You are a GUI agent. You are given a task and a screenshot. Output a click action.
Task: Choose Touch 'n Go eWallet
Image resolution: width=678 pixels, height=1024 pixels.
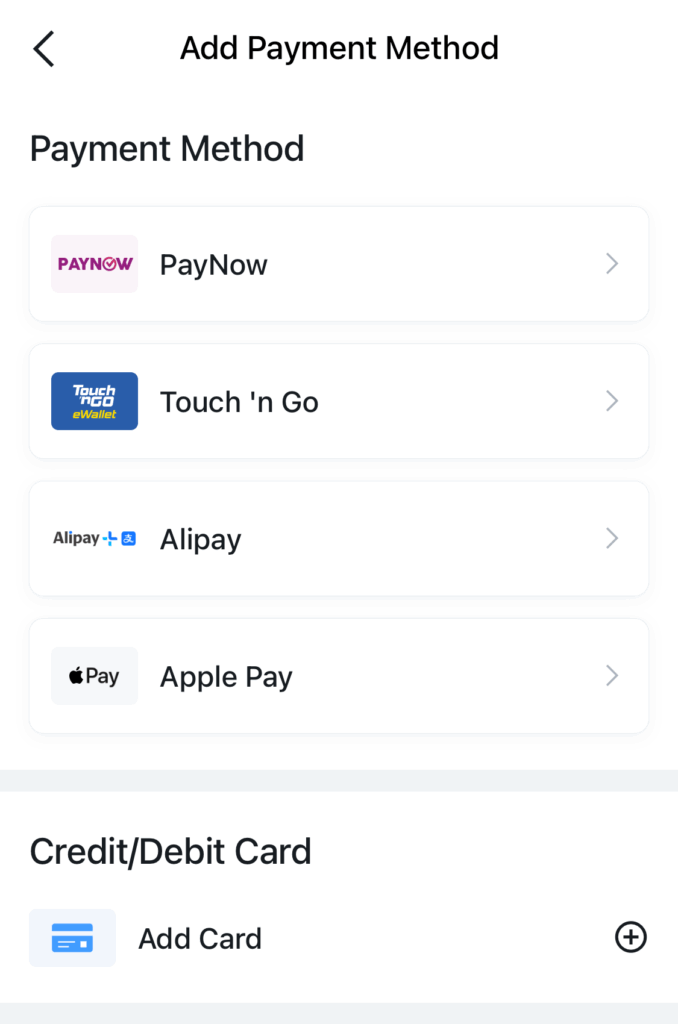(338, 401)
